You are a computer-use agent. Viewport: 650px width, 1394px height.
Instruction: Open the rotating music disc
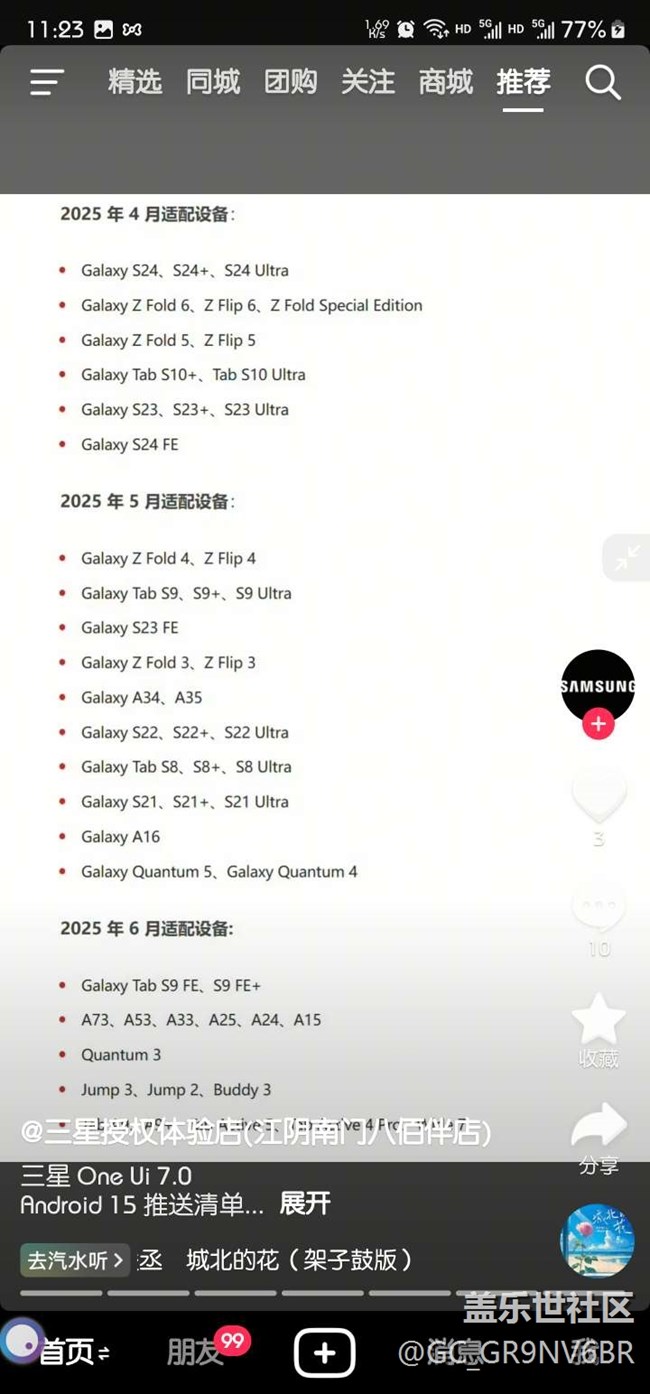598,1241
